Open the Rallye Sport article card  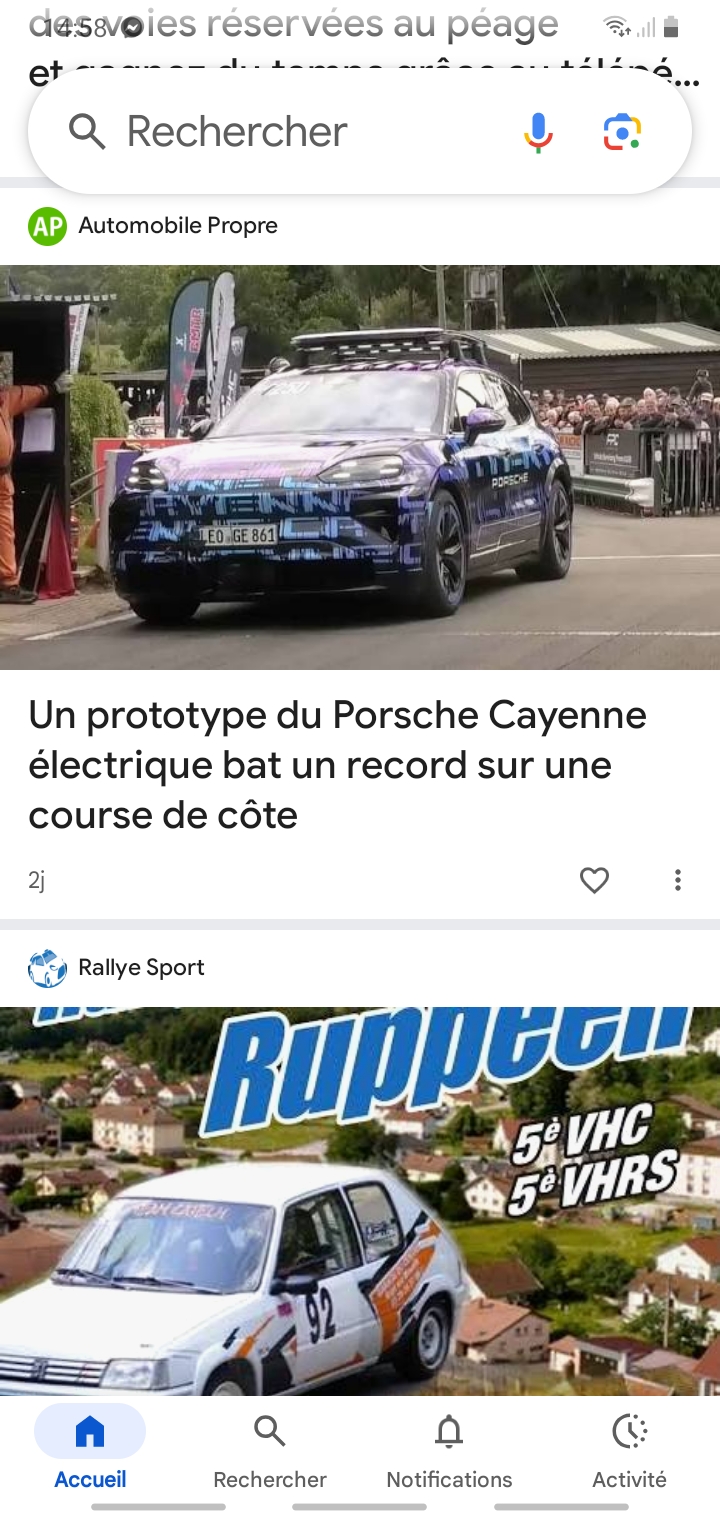coord(360,1200)
